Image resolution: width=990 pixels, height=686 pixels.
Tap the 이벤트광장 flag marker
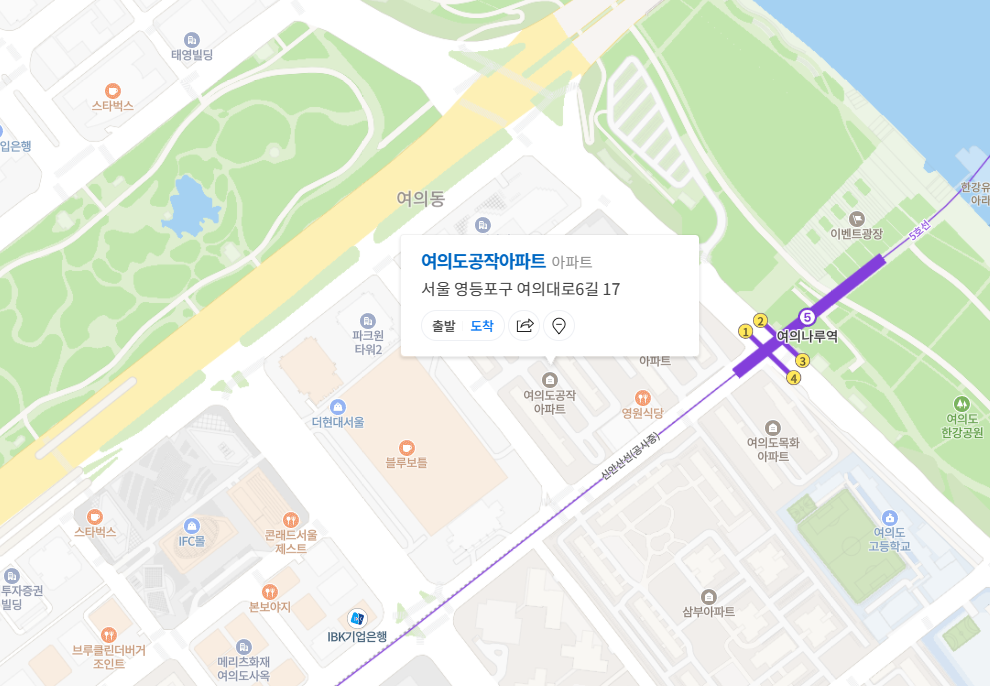coord(856,218)
